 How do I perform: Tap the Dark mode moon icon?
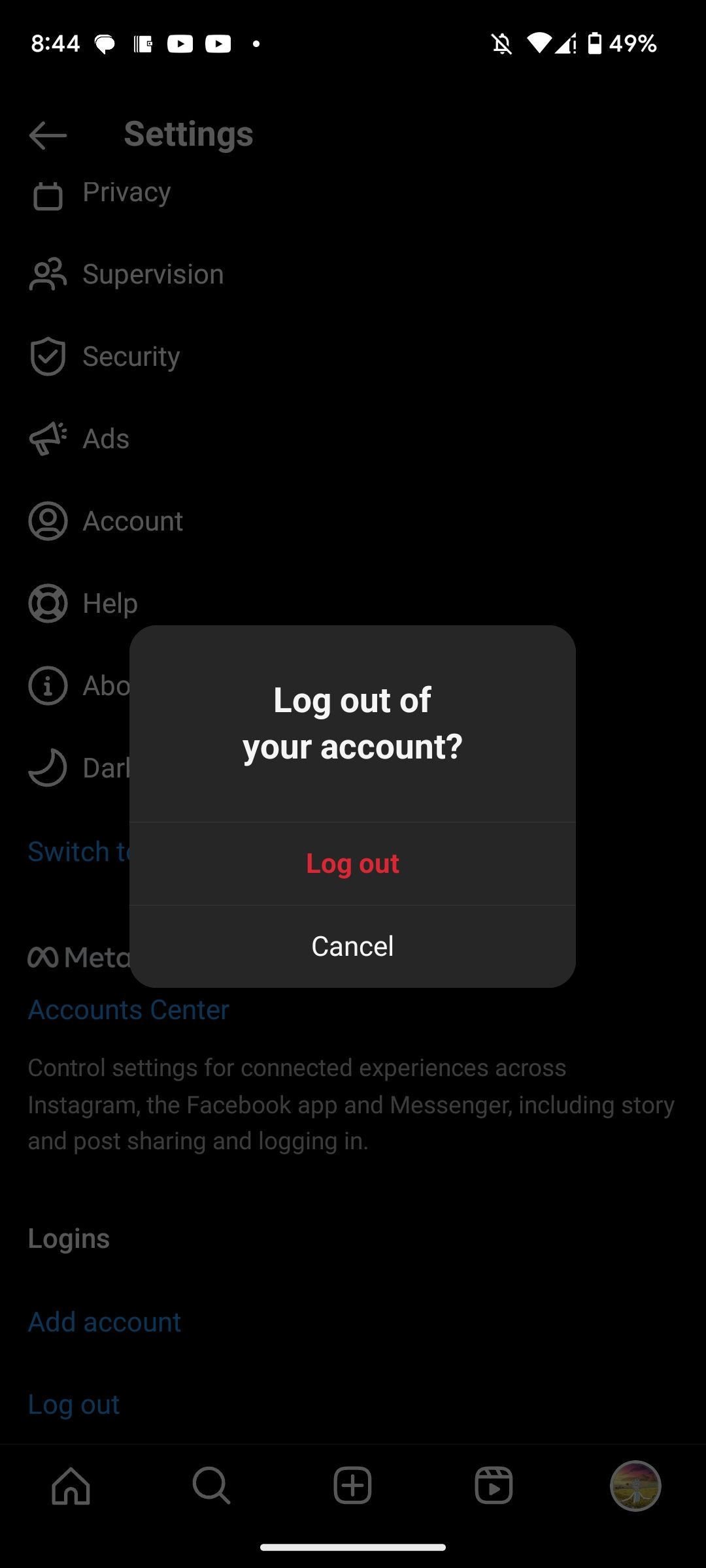pyautogui.click(x=46, y=768)
